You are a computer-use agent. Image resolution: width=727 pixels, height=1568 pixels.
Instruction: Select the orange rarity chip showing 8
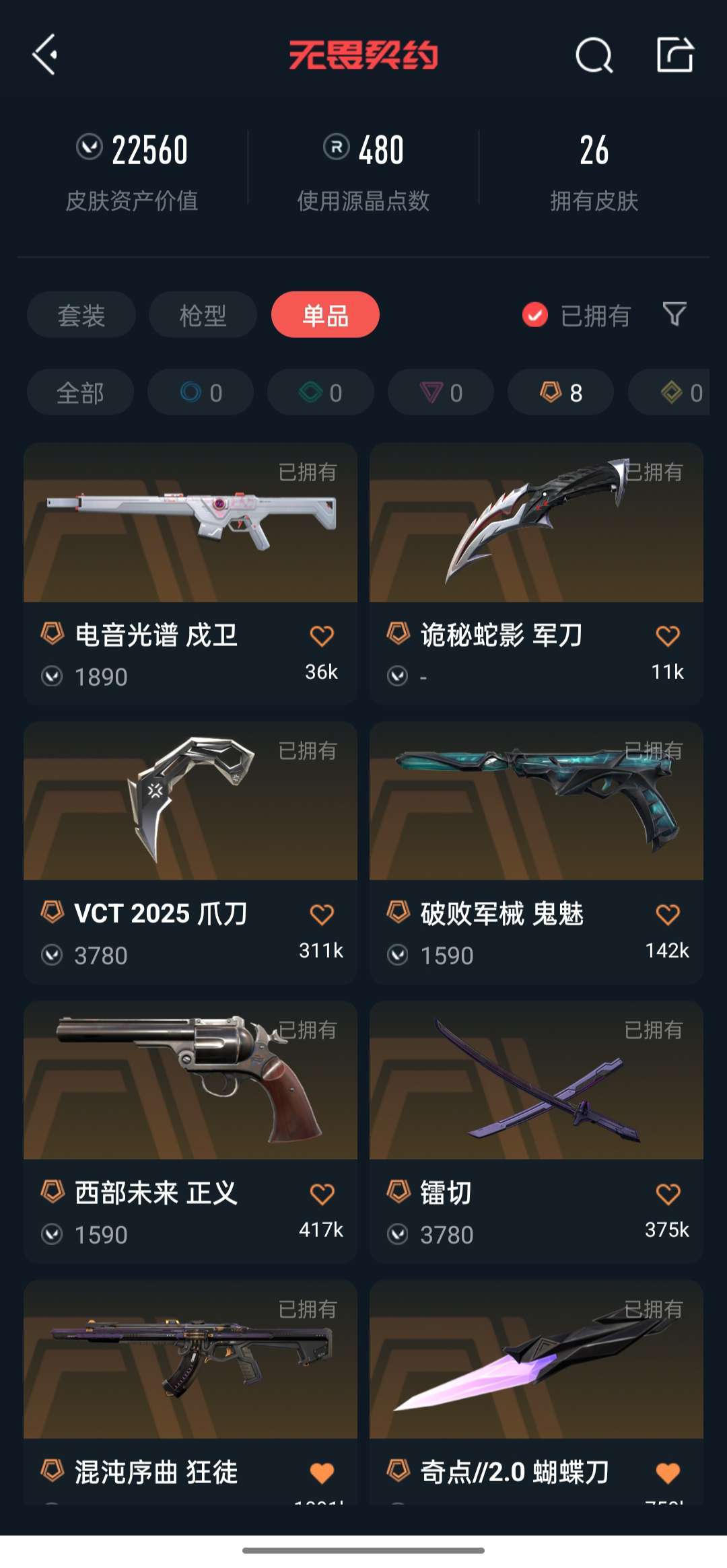click(x=561, y=392)
